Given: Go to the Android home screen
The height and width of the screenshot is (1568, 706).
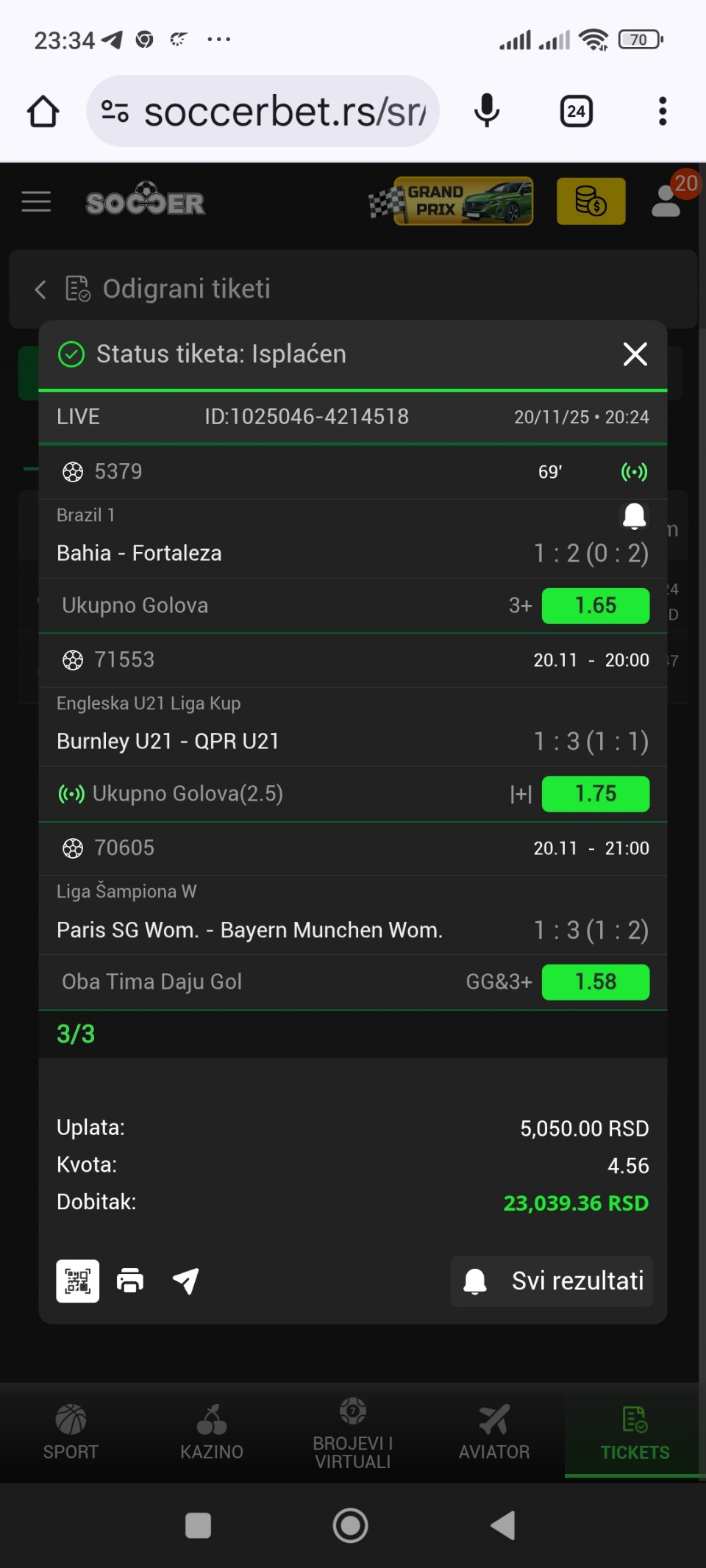Looking at the screenshot, I should coord(351,1525).
